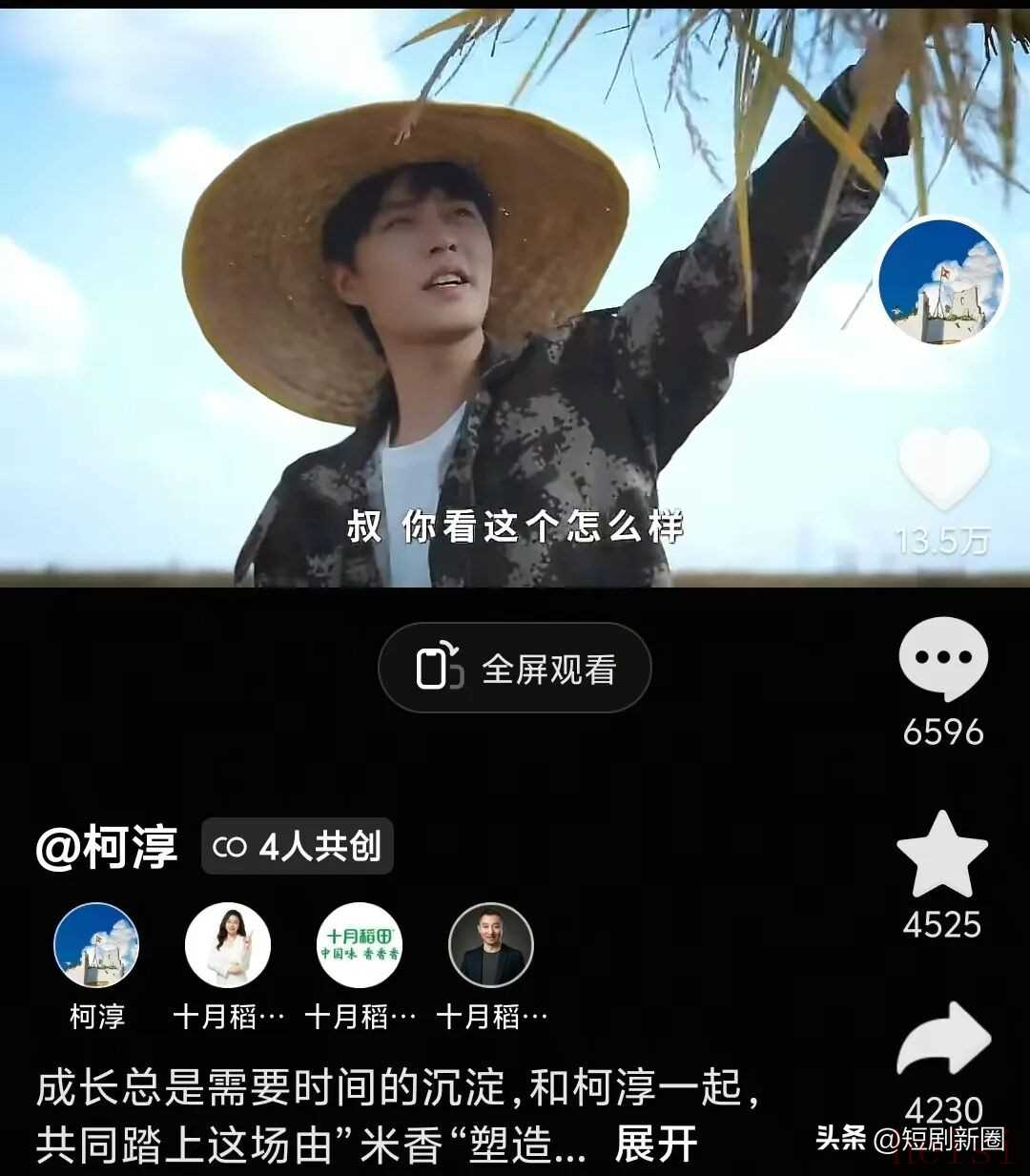
Task: Open the creator avatar above the heart
Action: pos(942,280)
